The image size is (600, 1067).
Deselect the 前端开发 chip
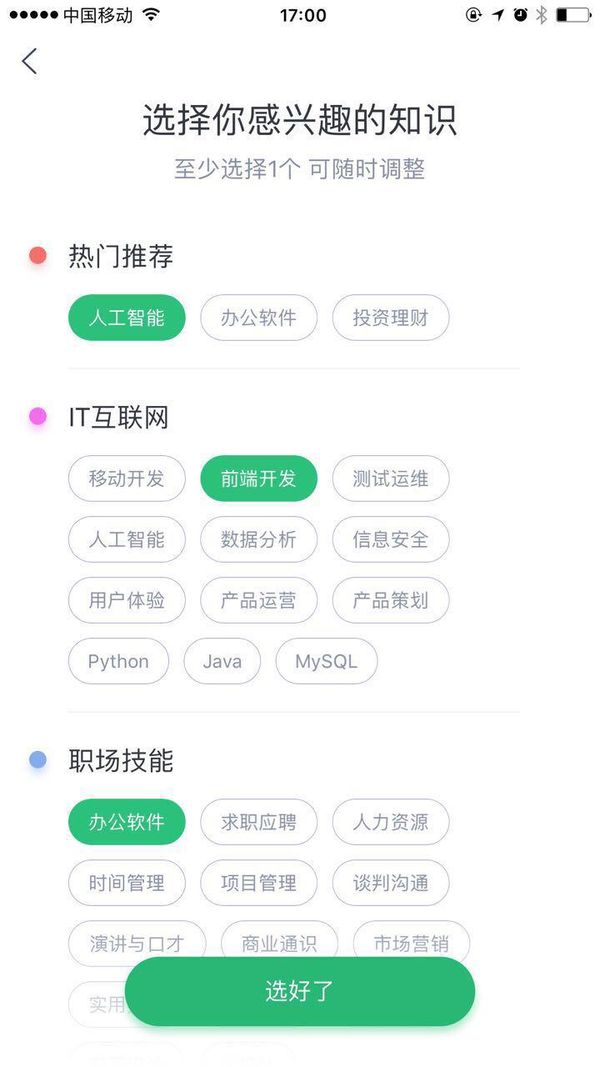259,479
